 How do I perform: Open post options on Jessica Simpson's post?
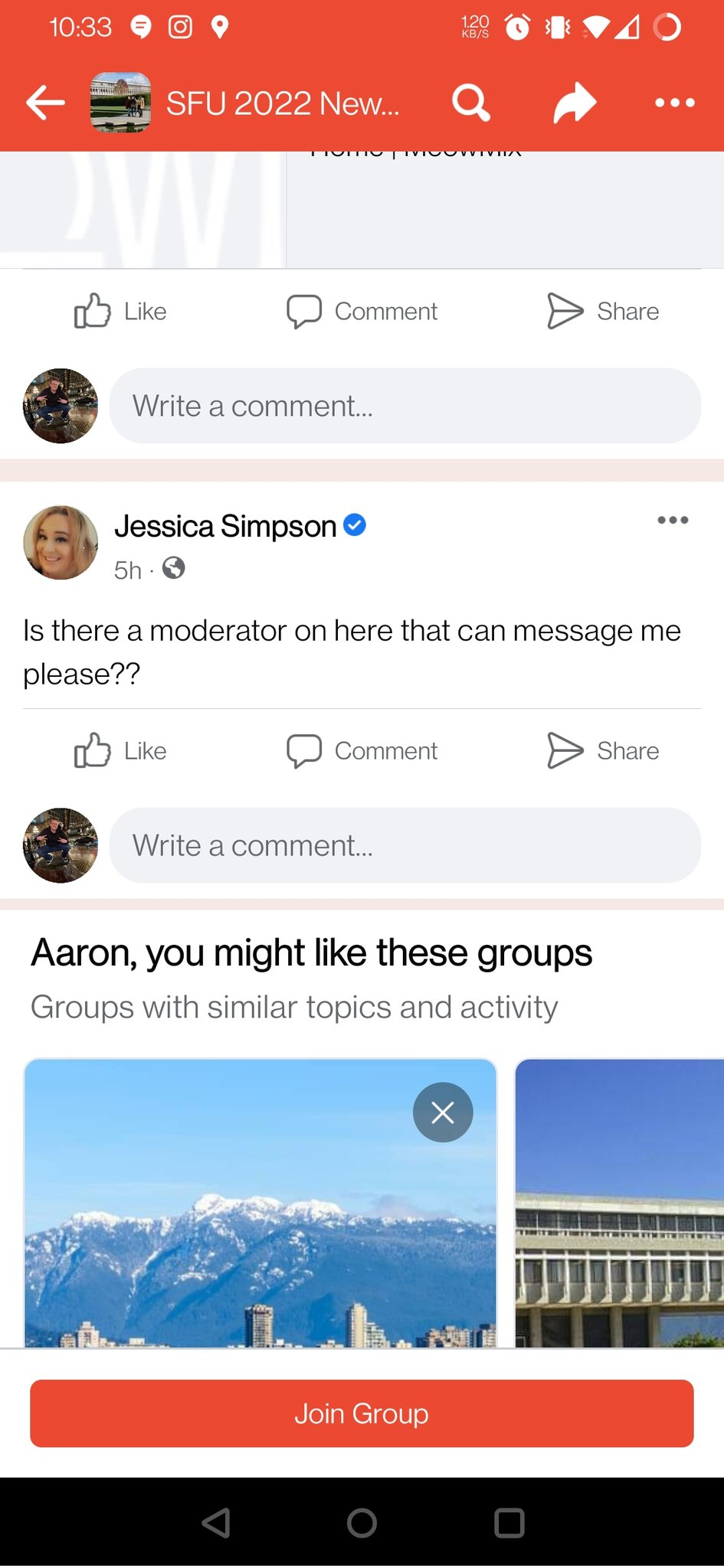(x=673, y=521)
